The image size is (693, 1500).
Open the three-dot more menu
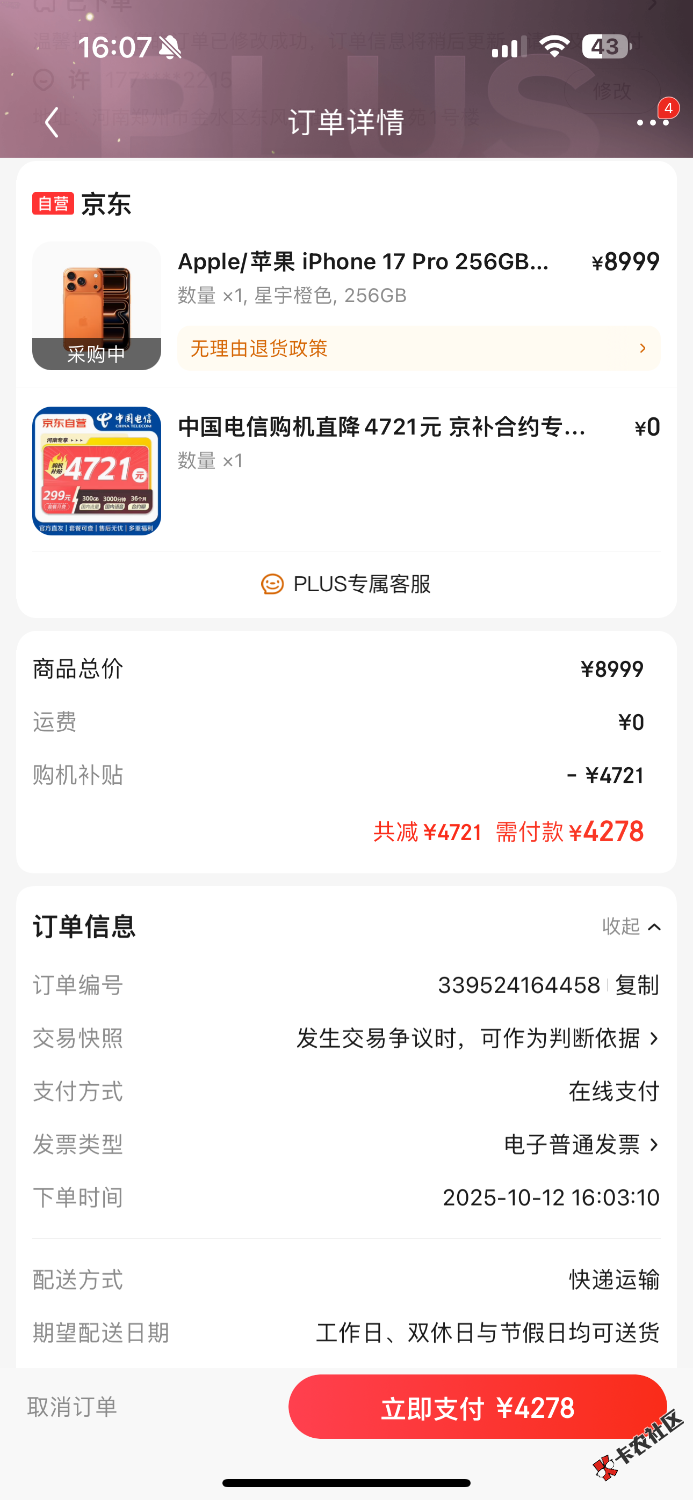(652, 122)
